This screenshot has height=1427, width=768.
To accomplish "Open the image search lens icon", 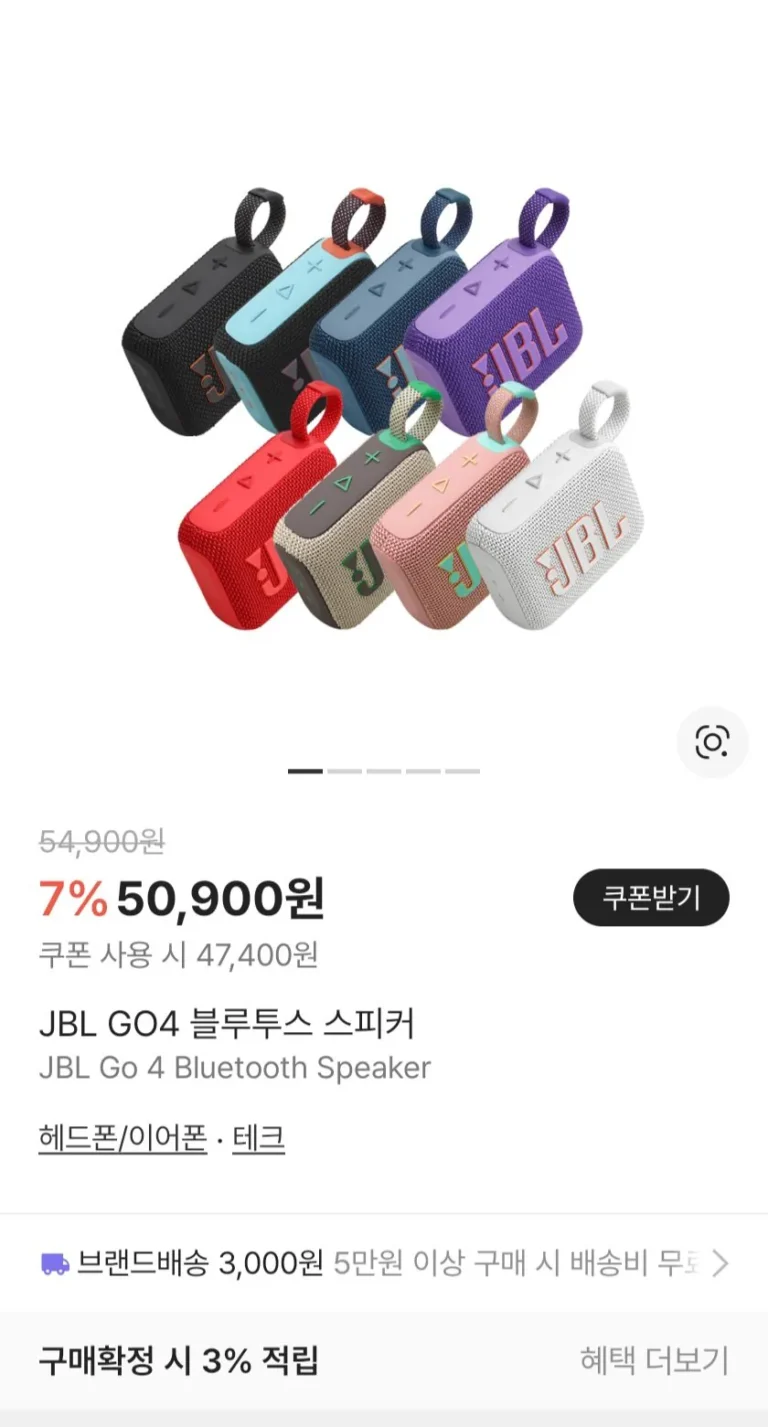I will [712, 742].
